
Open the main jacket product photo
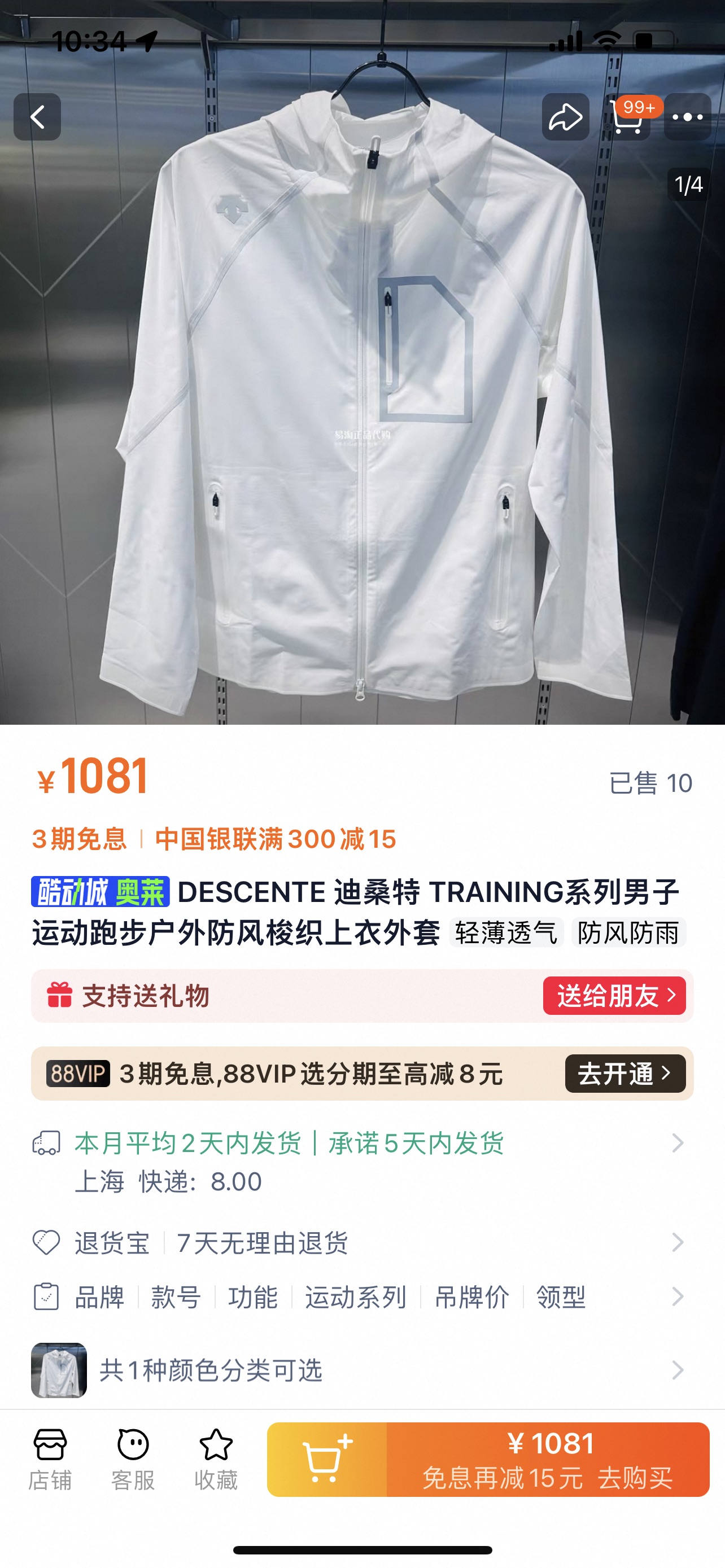coord(362,426)
